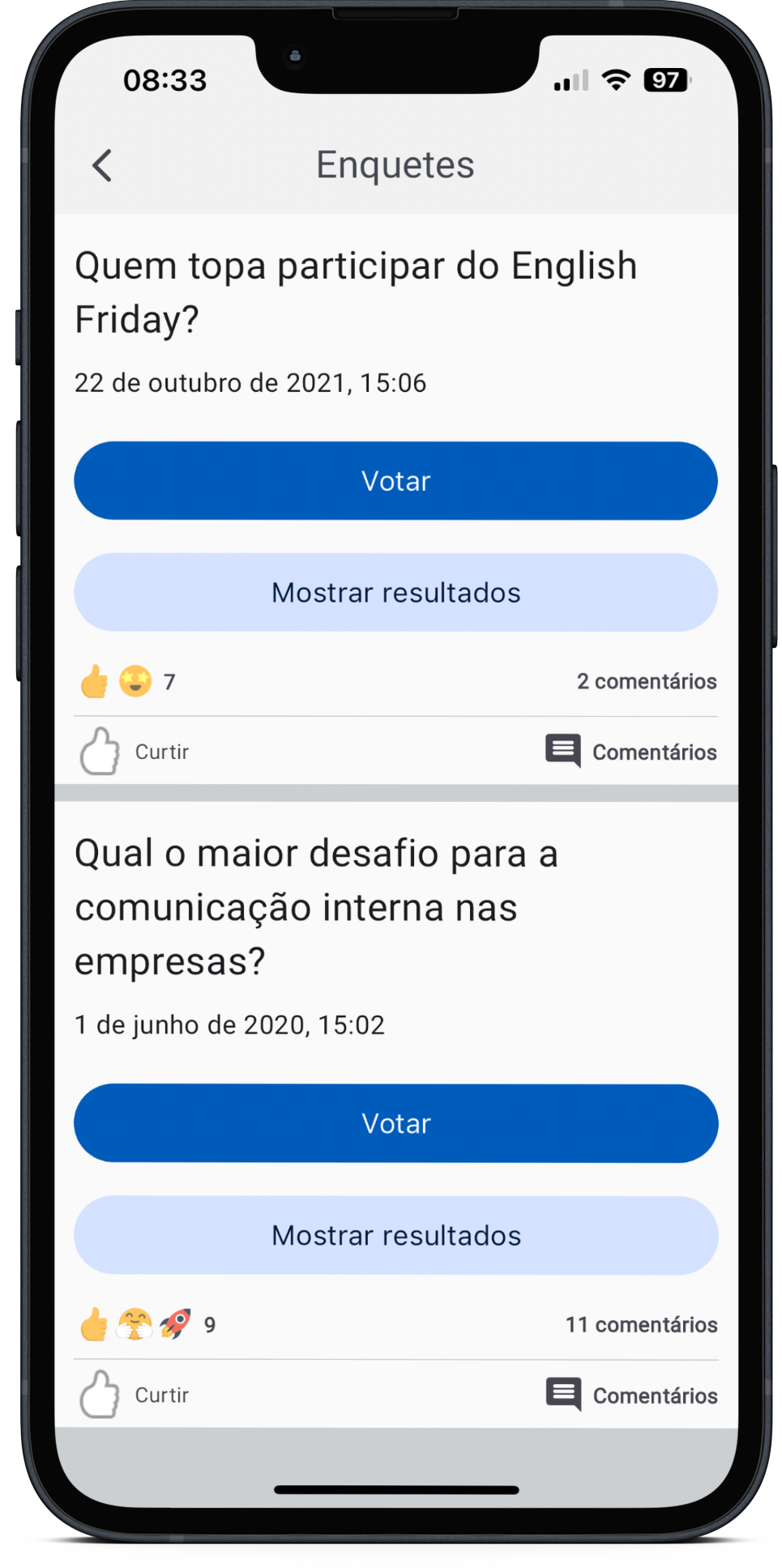This screenshot has height=1568, width=782.
Task: Go back from the Enquetes screen
Action: (102, 165)
